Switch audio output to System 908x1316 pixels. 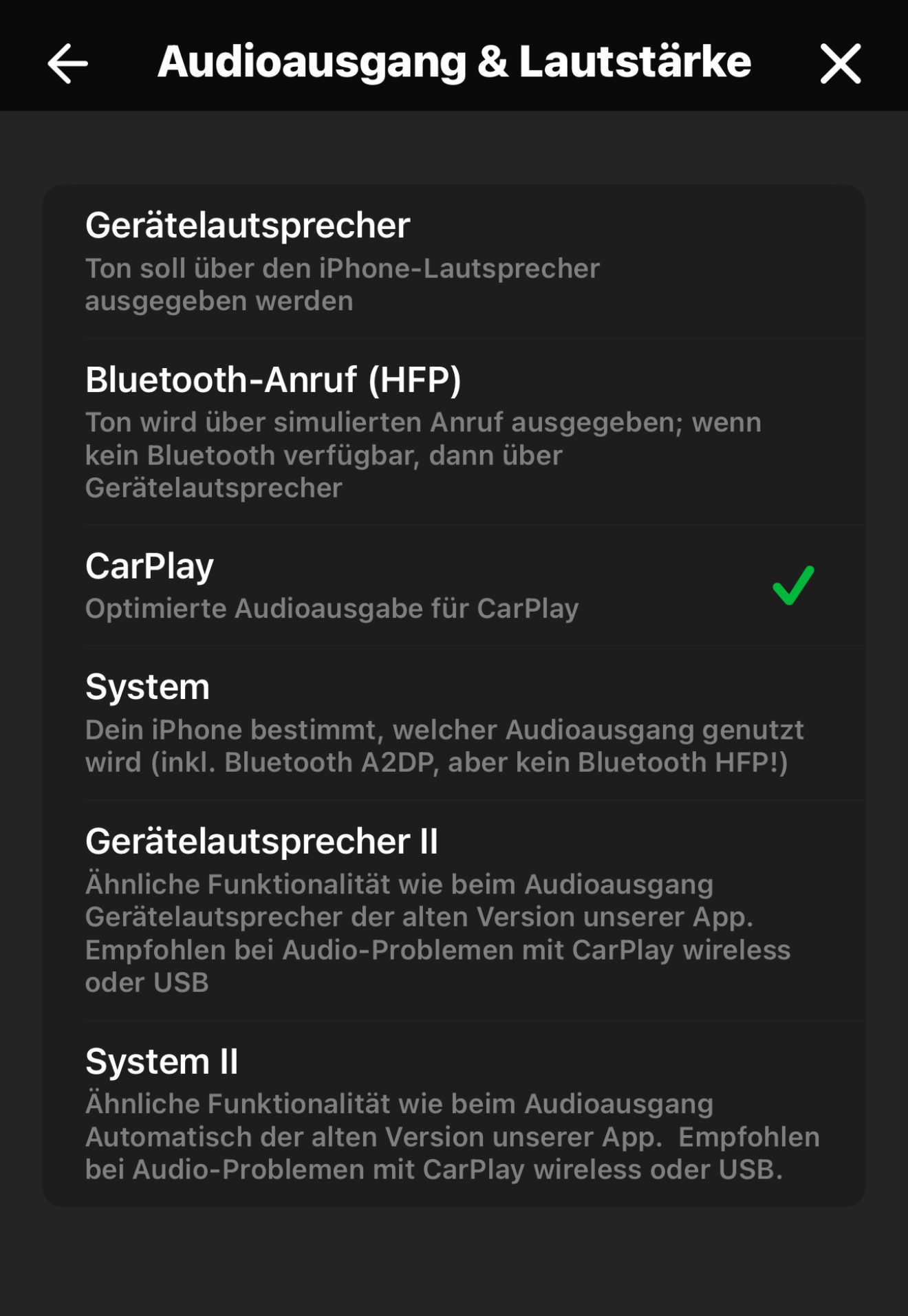tap(454, 723)
